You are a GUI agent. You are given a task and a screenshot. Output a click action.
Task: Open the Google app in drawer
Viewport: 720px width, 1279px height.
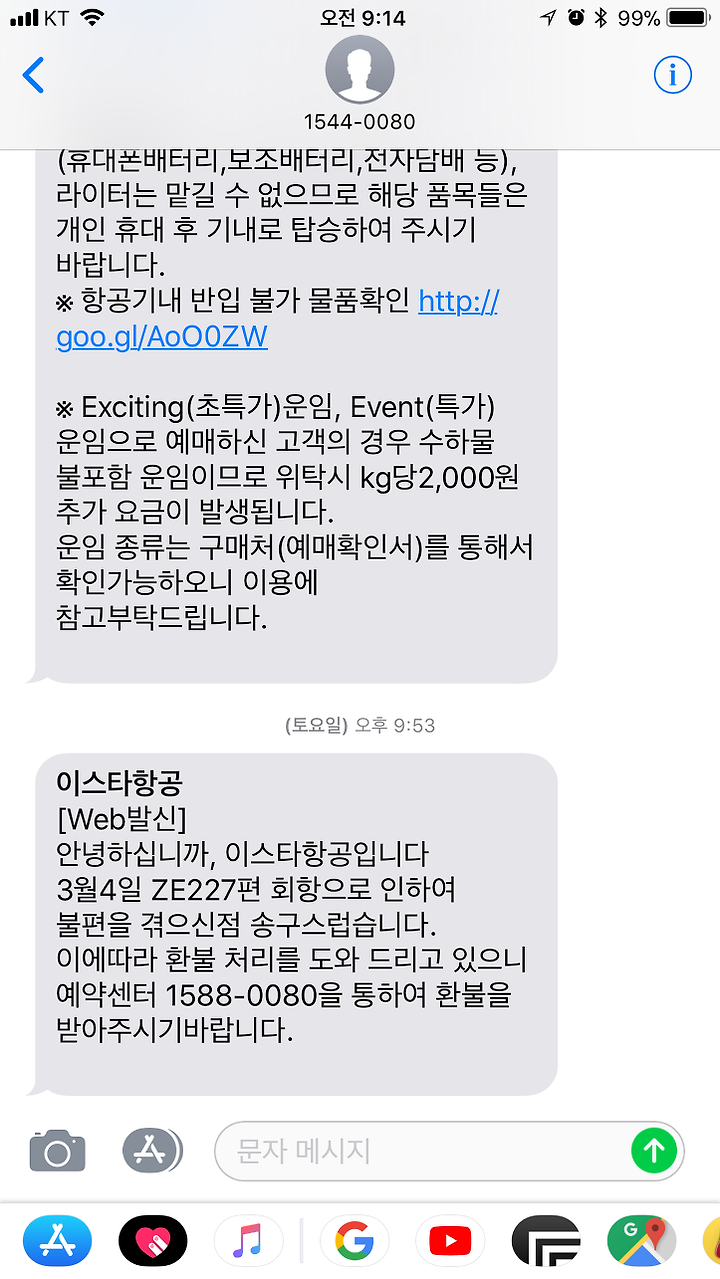[354, 1242]
